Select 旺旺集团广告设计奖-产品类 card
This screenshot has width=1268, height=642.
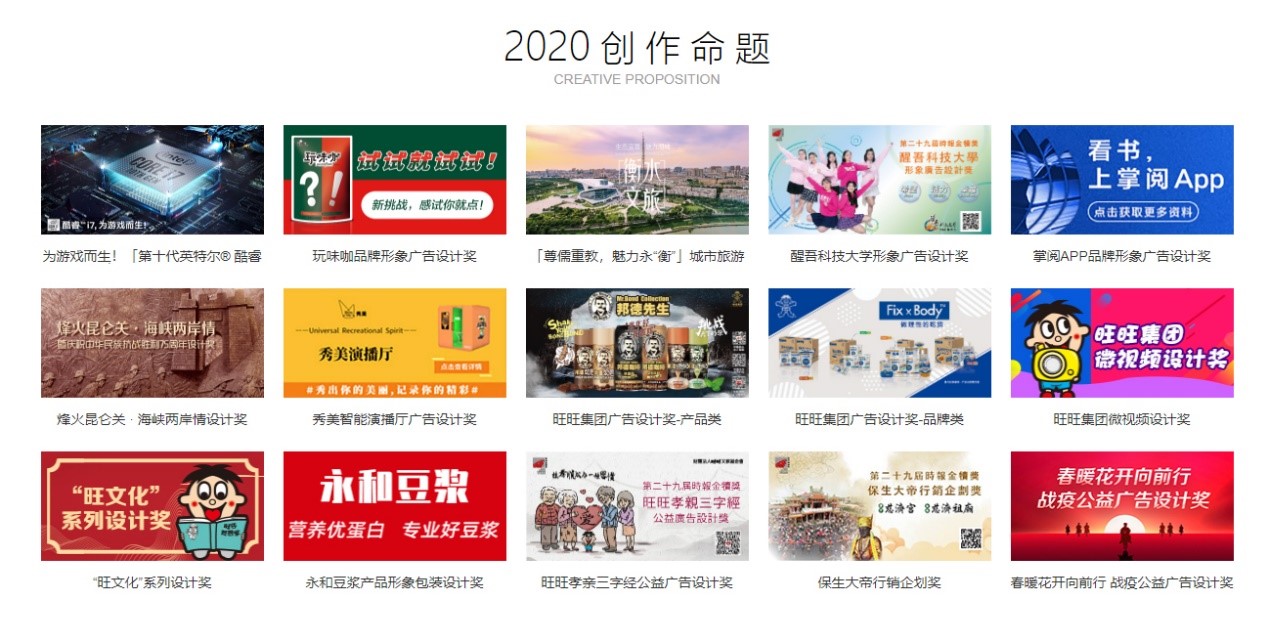click(x=637, y=343)
